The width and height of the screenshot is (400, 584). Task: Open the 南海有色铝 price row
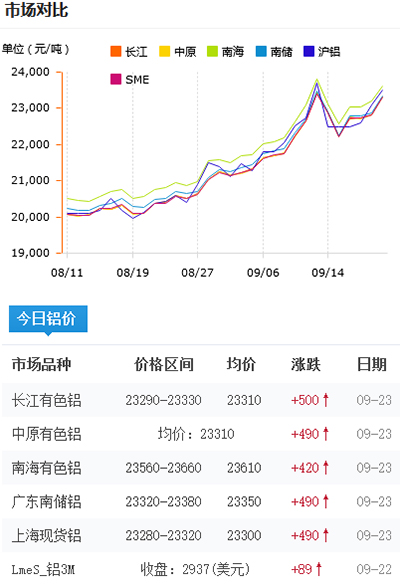201,468
